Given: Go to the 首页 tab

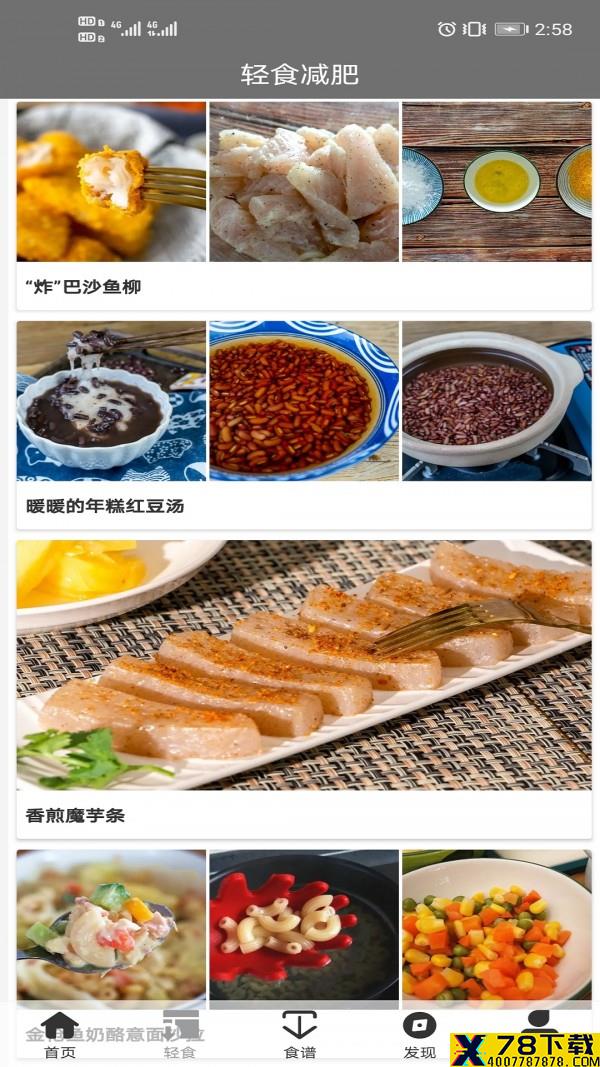Looking at the screenshot, I should [x=60, y=1036].
